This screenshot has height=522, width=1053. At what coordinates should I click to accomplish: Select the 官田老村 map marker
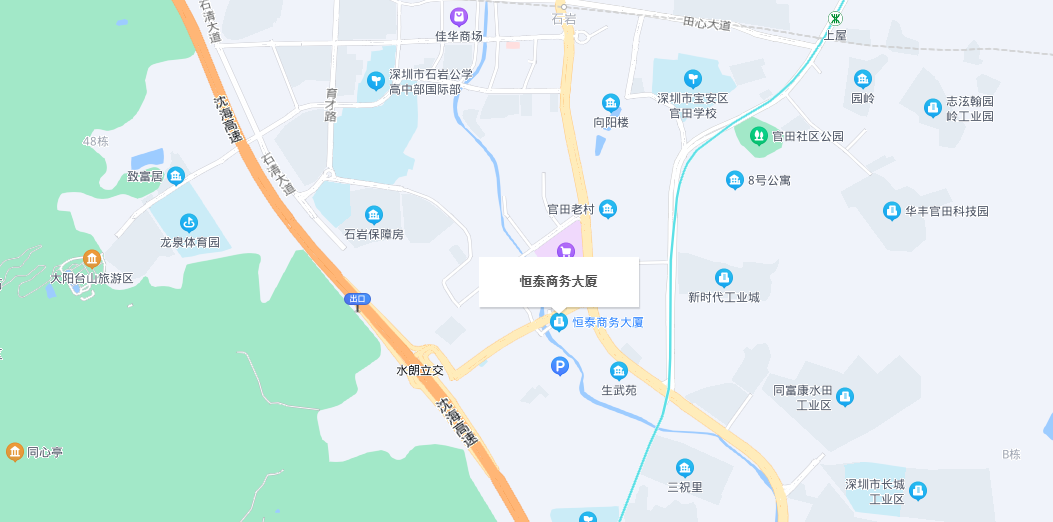point(608,210)
